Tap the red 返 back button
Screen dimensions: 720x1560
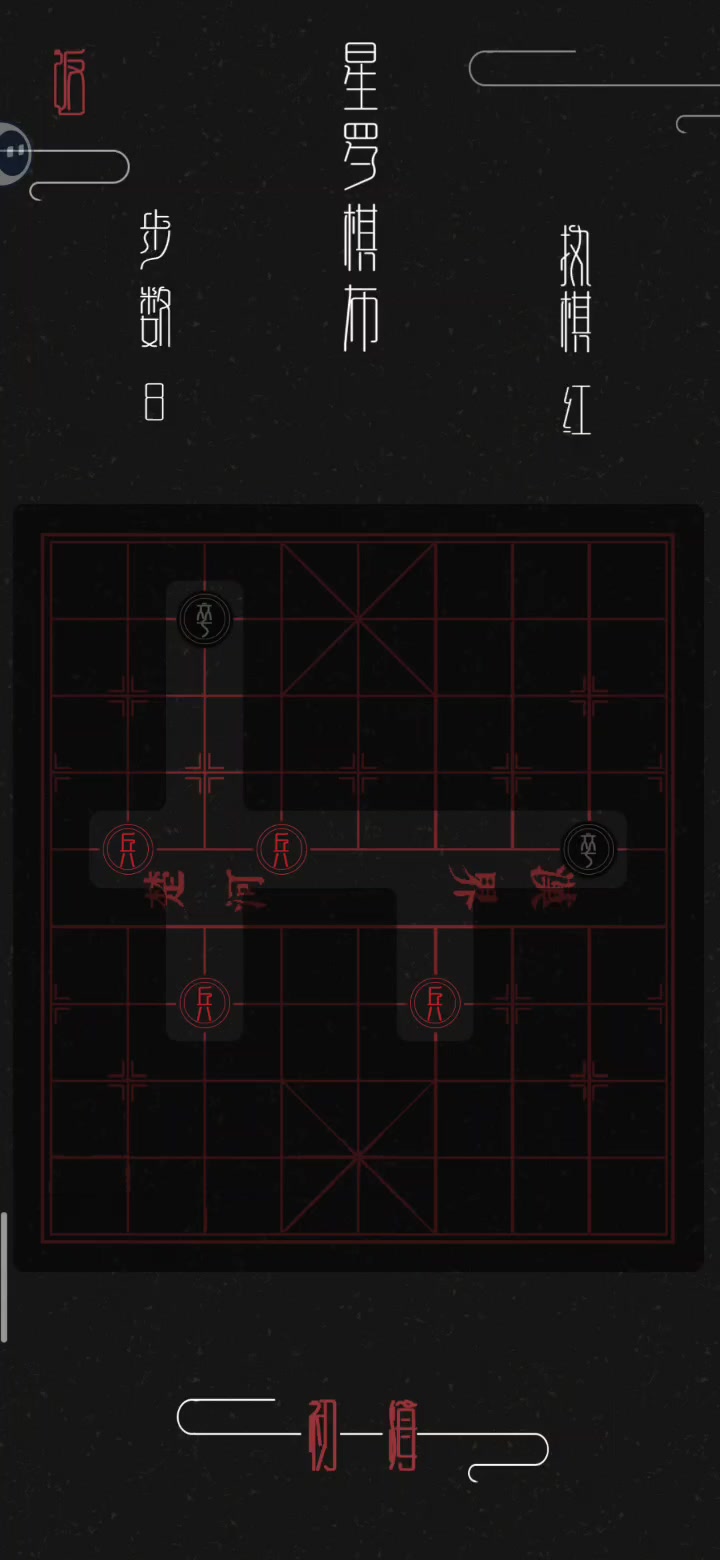[x=70, y=82]
